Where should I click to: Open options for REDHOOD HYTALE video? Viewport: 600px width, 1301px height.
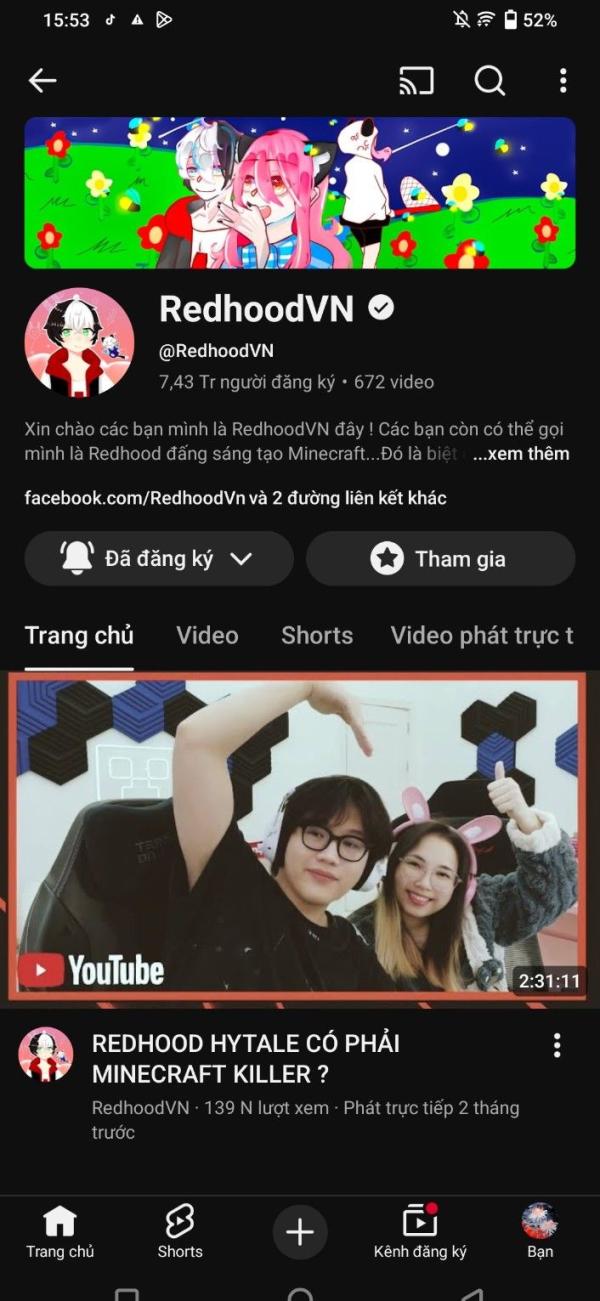(557, 1046)
